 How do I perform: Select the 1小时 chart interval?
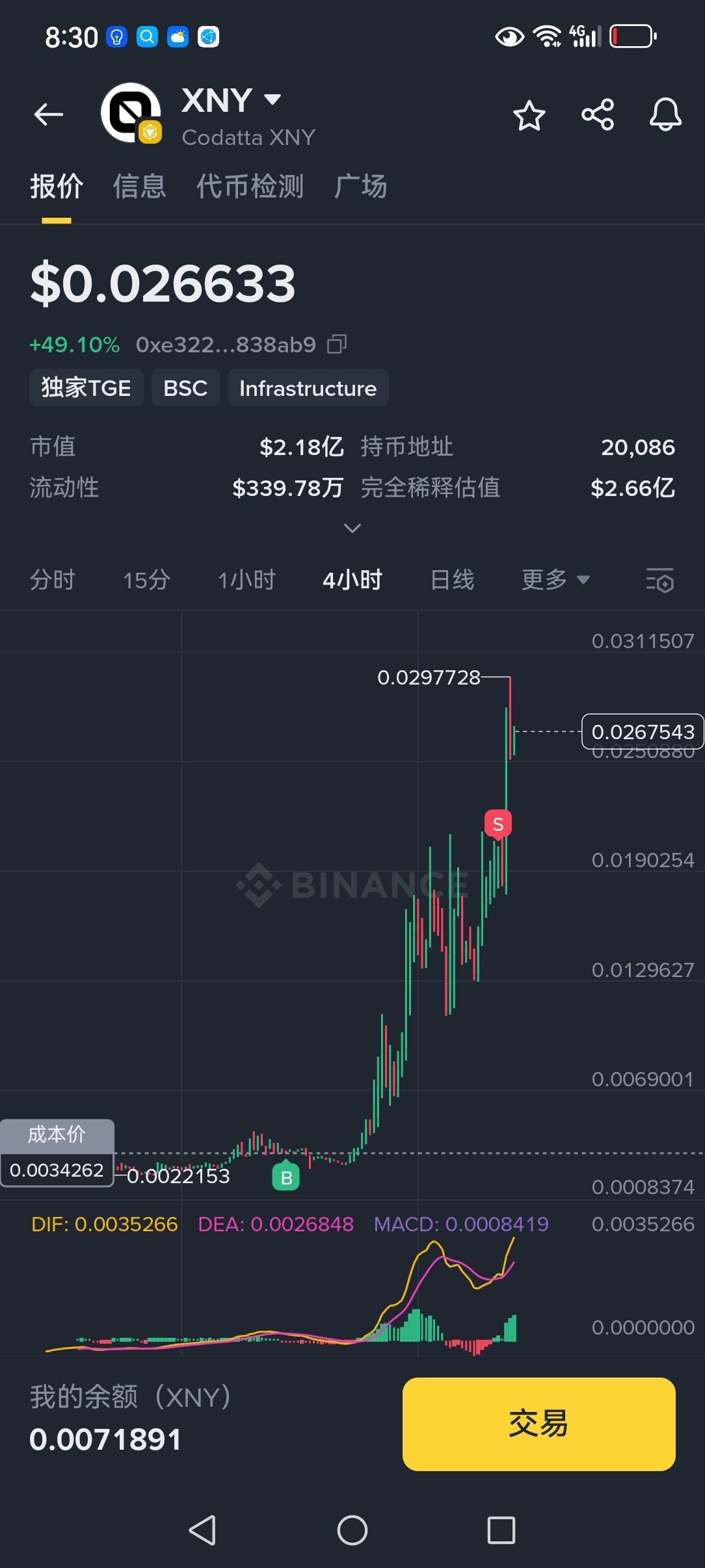coord(246,579)
